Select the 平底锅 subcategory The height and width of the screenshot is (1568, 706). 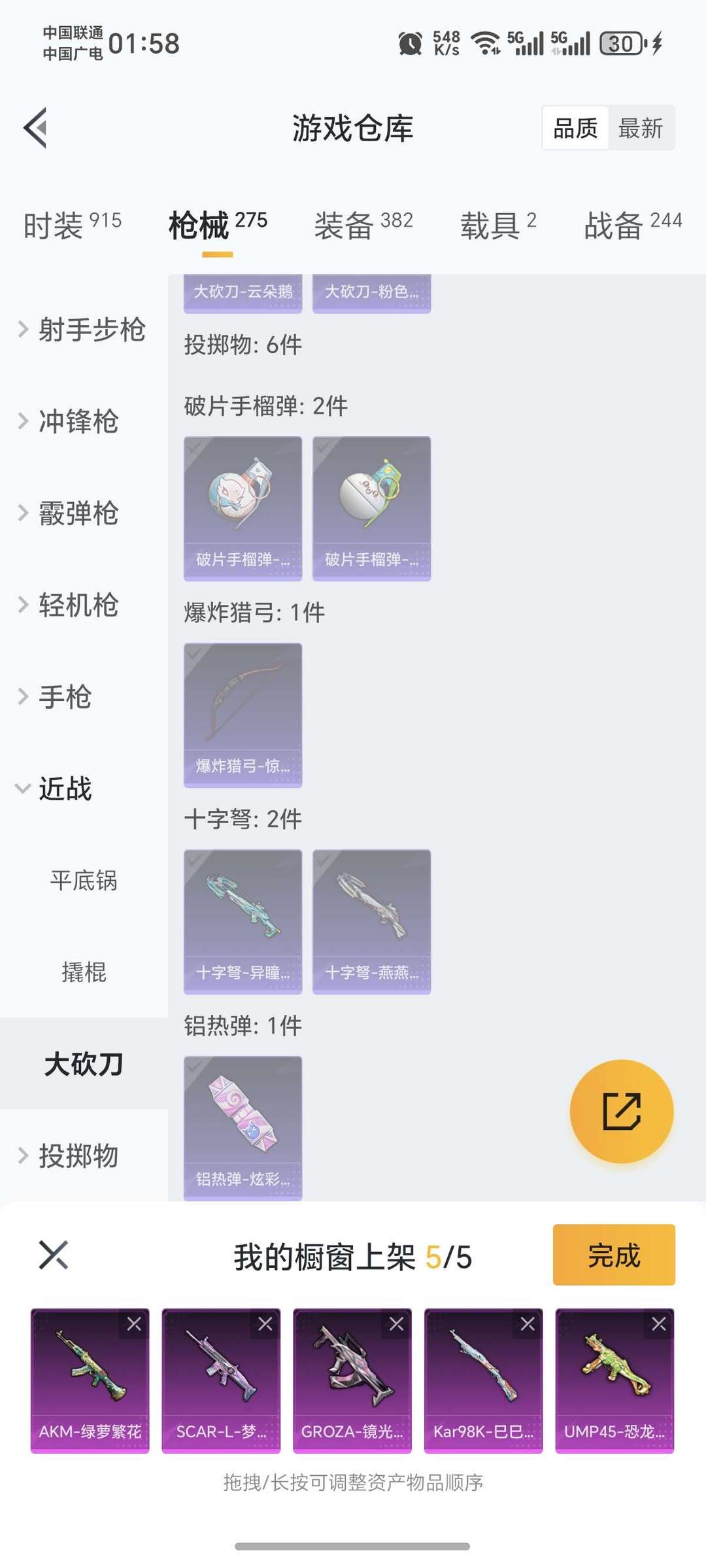tap(84, 880)
